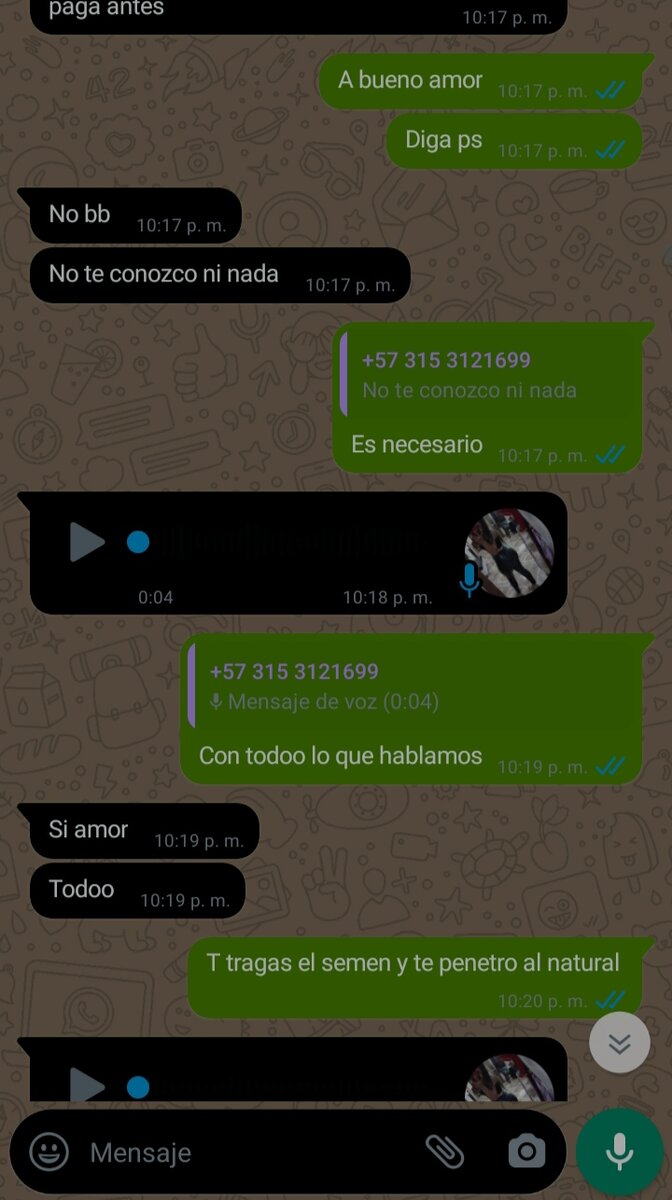The width and height of the screenshot is (672, 1200).
Task: Play the 0:04 voice message
Action: 88,542
